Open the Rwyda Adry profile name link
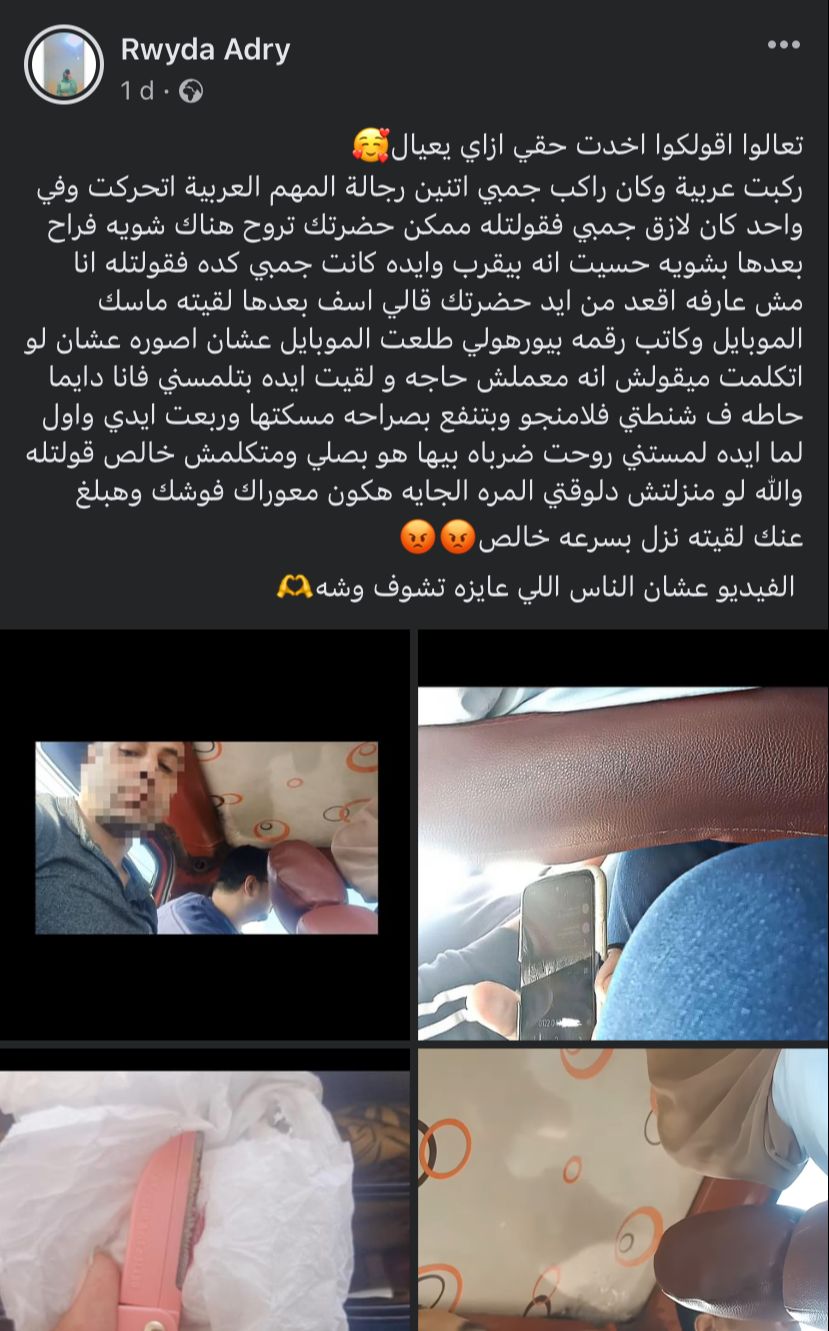 point(205,49)
